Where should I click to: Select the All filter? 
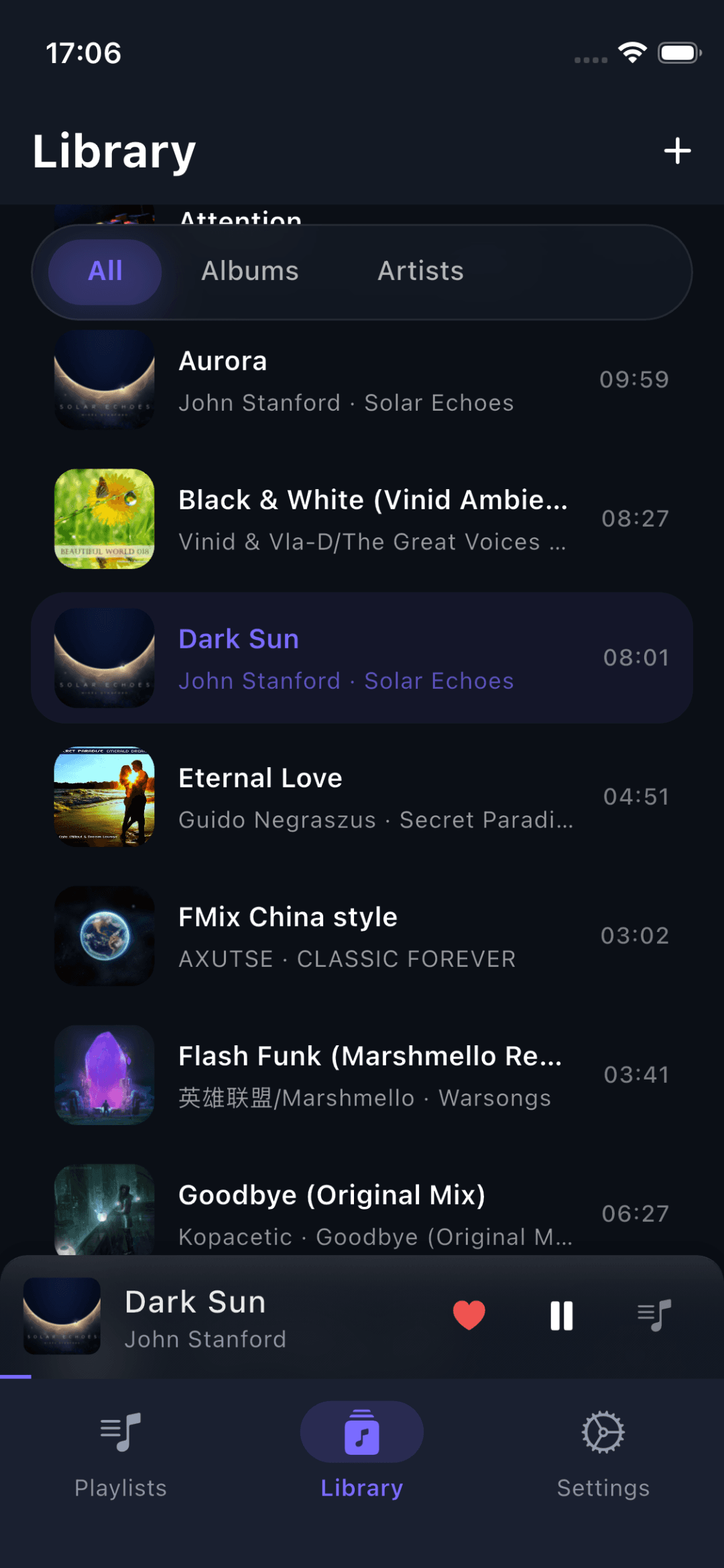[x=105, y=271]
